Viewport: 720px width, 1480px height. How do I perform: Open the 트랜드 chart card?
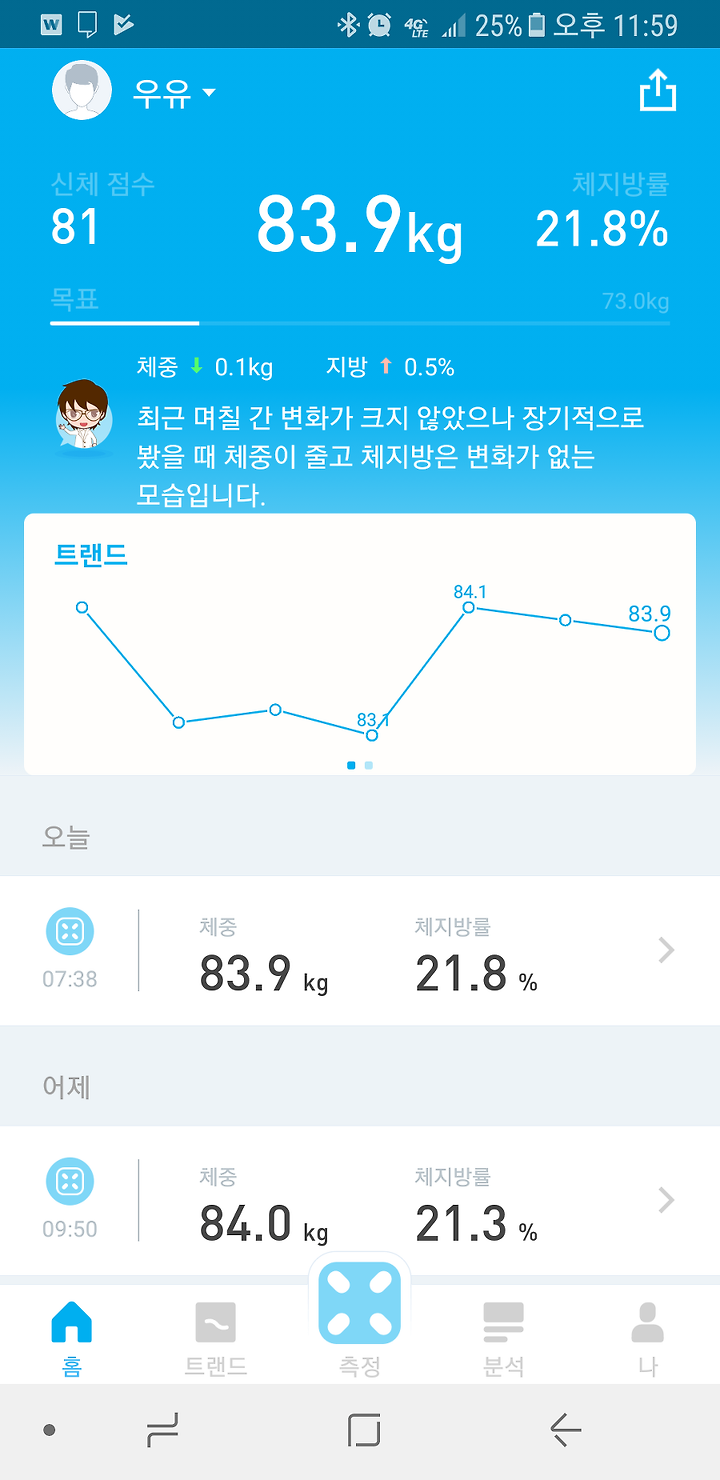point(360,644)
